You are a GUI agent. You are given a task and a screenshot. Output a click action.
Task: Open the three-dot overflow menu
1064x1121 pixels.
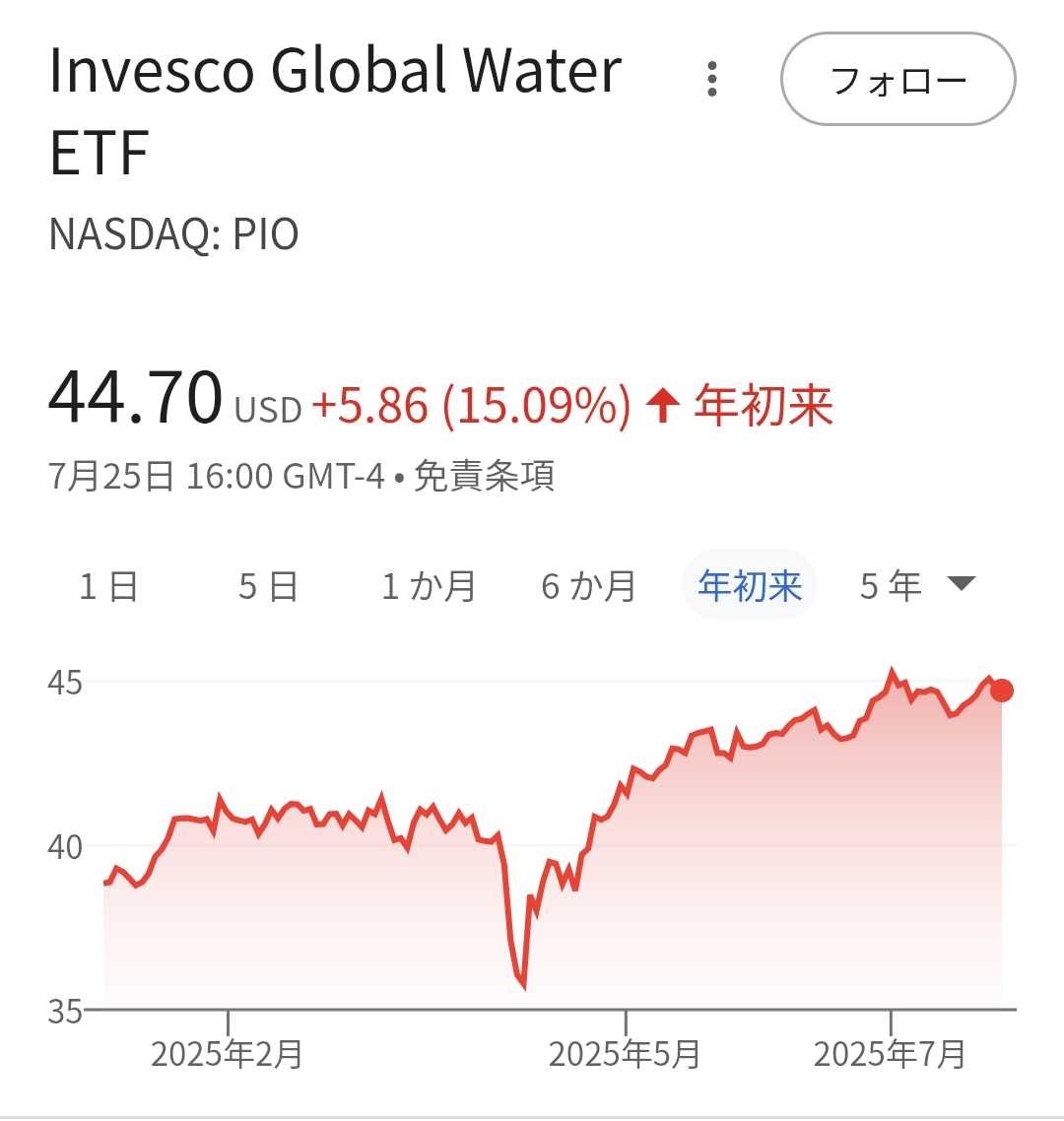tap(712, 79)
